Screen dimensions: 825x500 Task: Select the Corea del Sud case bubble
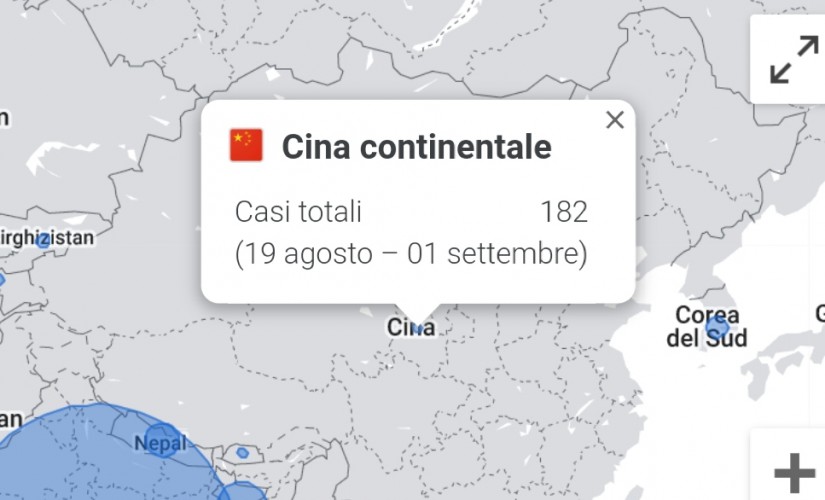pyautogui.click(x=717, y=327)
